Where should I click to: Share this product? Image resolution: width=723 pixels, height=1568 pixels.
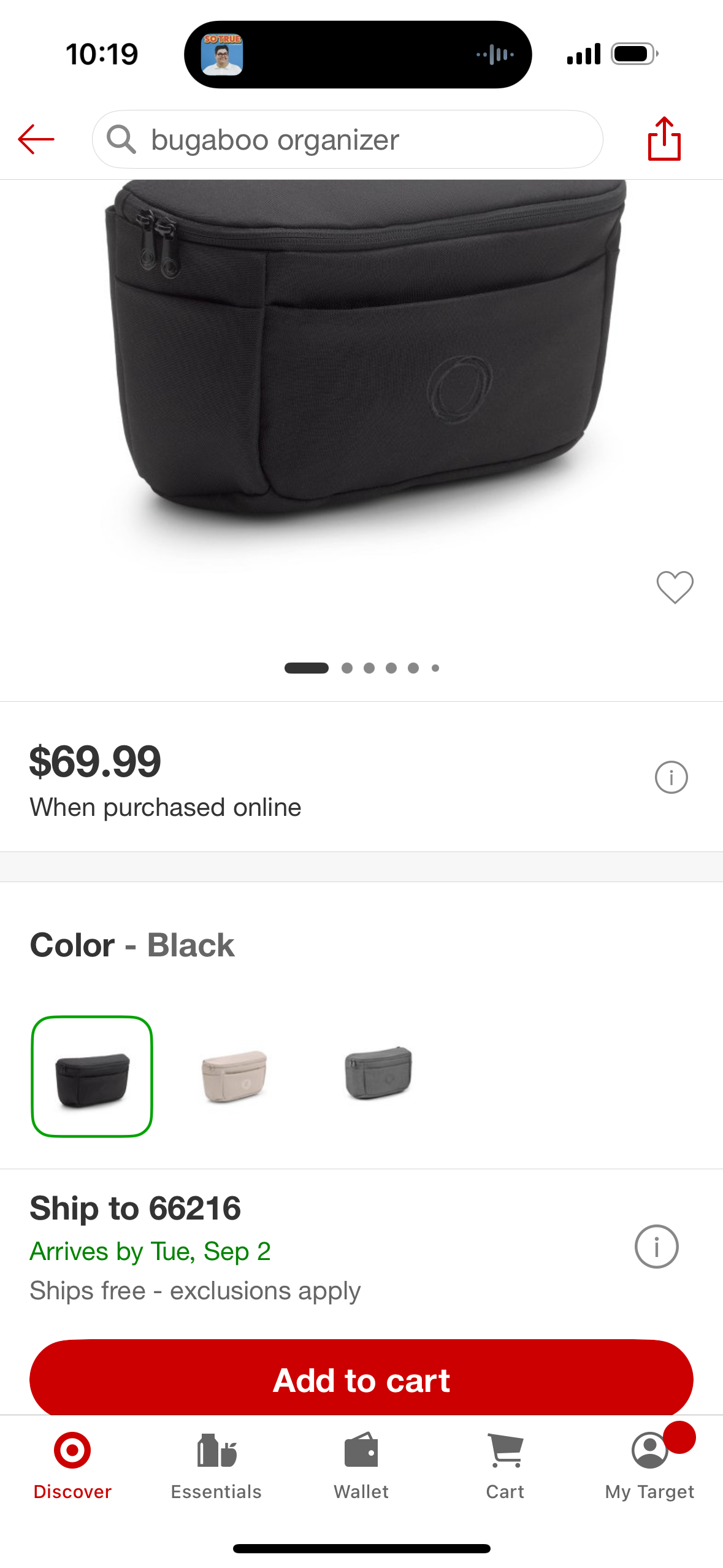pos(664,139)
